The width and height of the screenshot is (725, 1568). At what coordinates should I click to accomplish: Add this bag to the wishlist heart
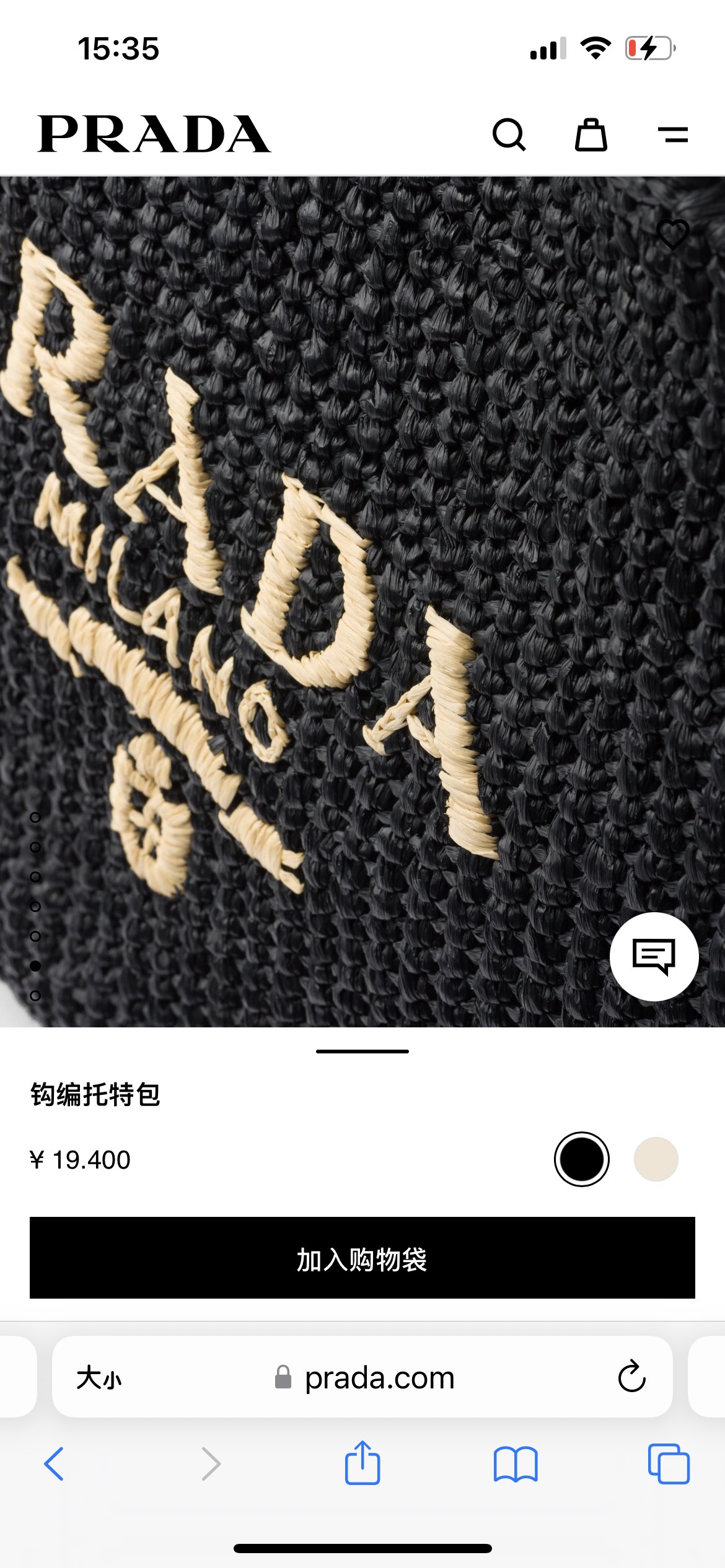[x=672, y=235]
